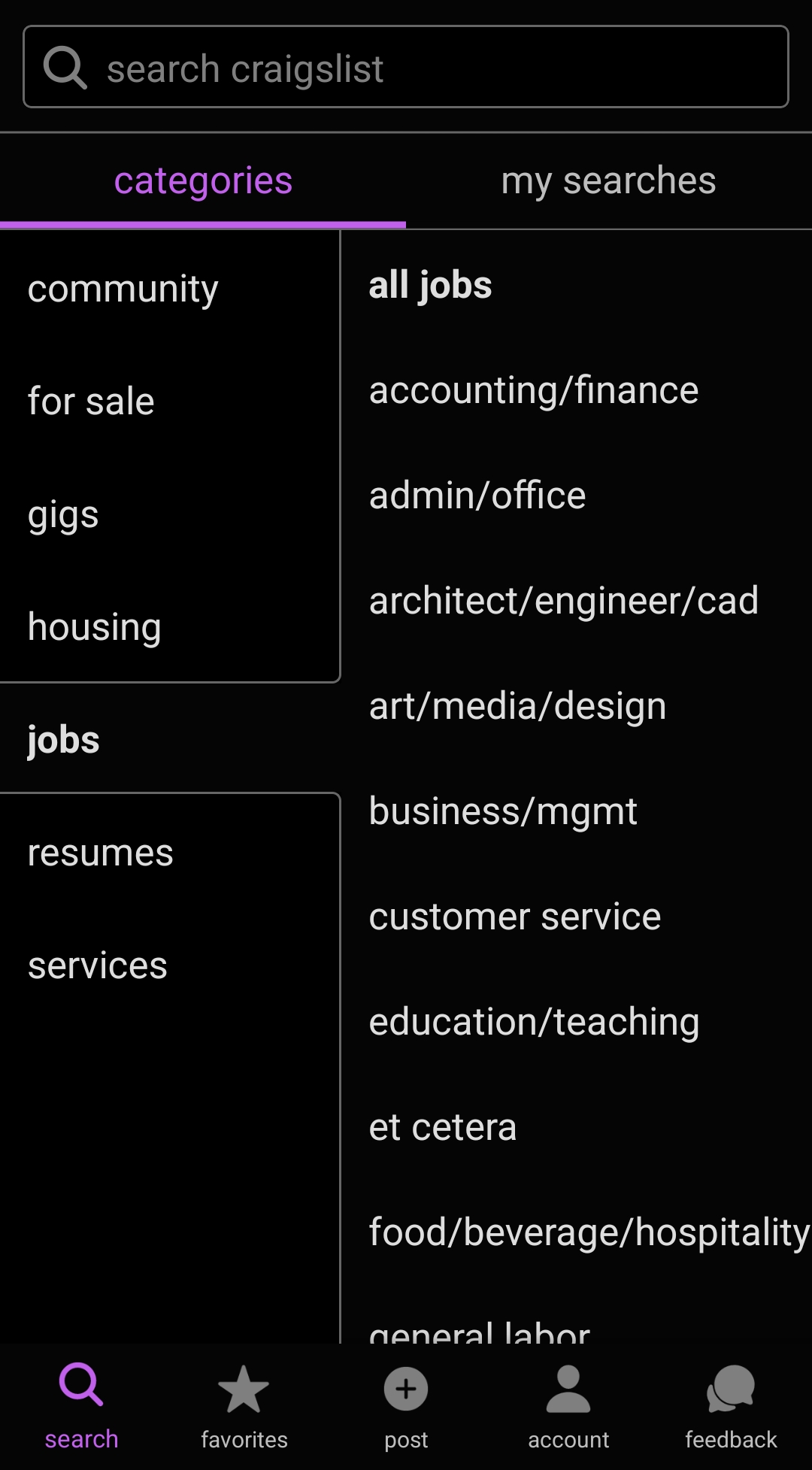Open the housing category
The height and width of the screenshot is (1470, 812).
(x=93, y=626)
